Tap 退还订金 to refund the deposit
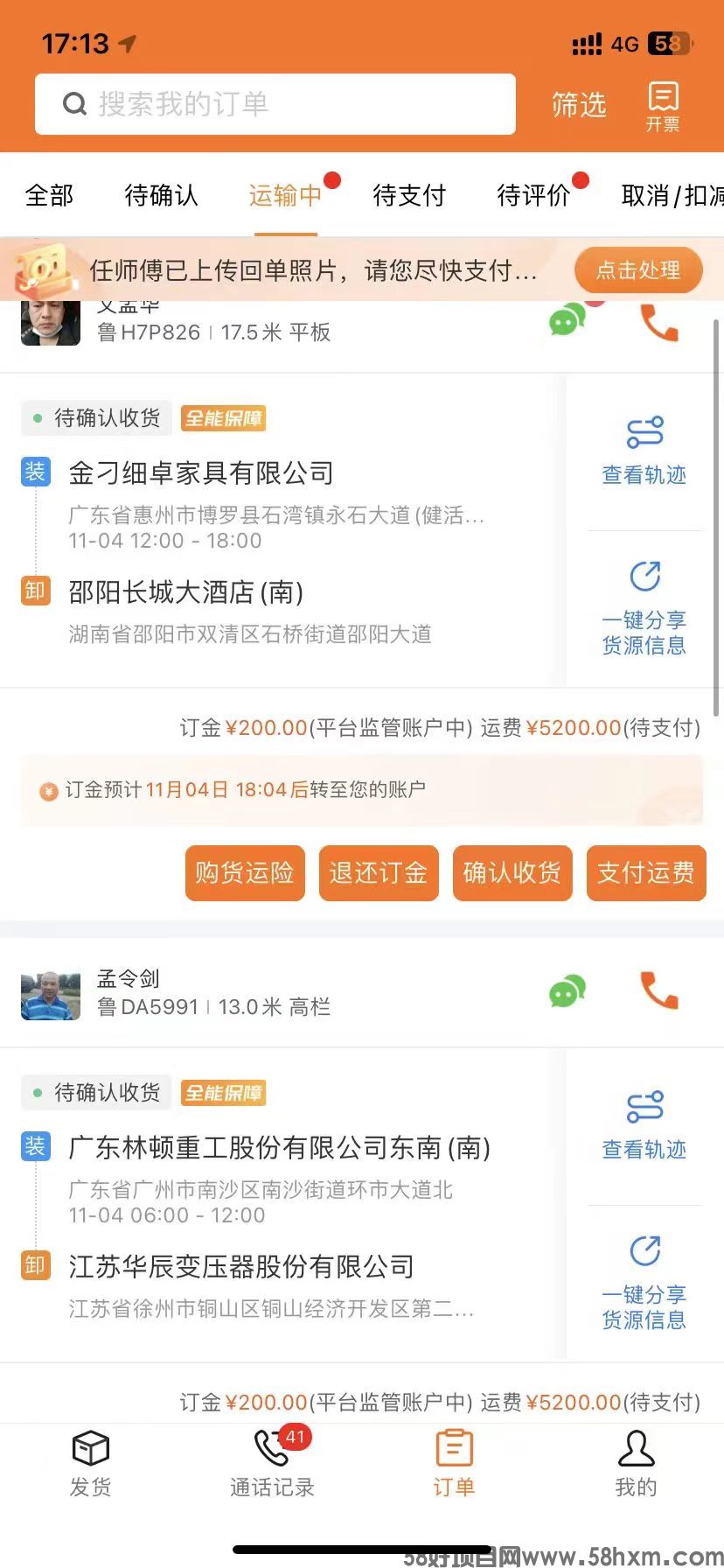Screen dimensions: 724x1568 379,872
